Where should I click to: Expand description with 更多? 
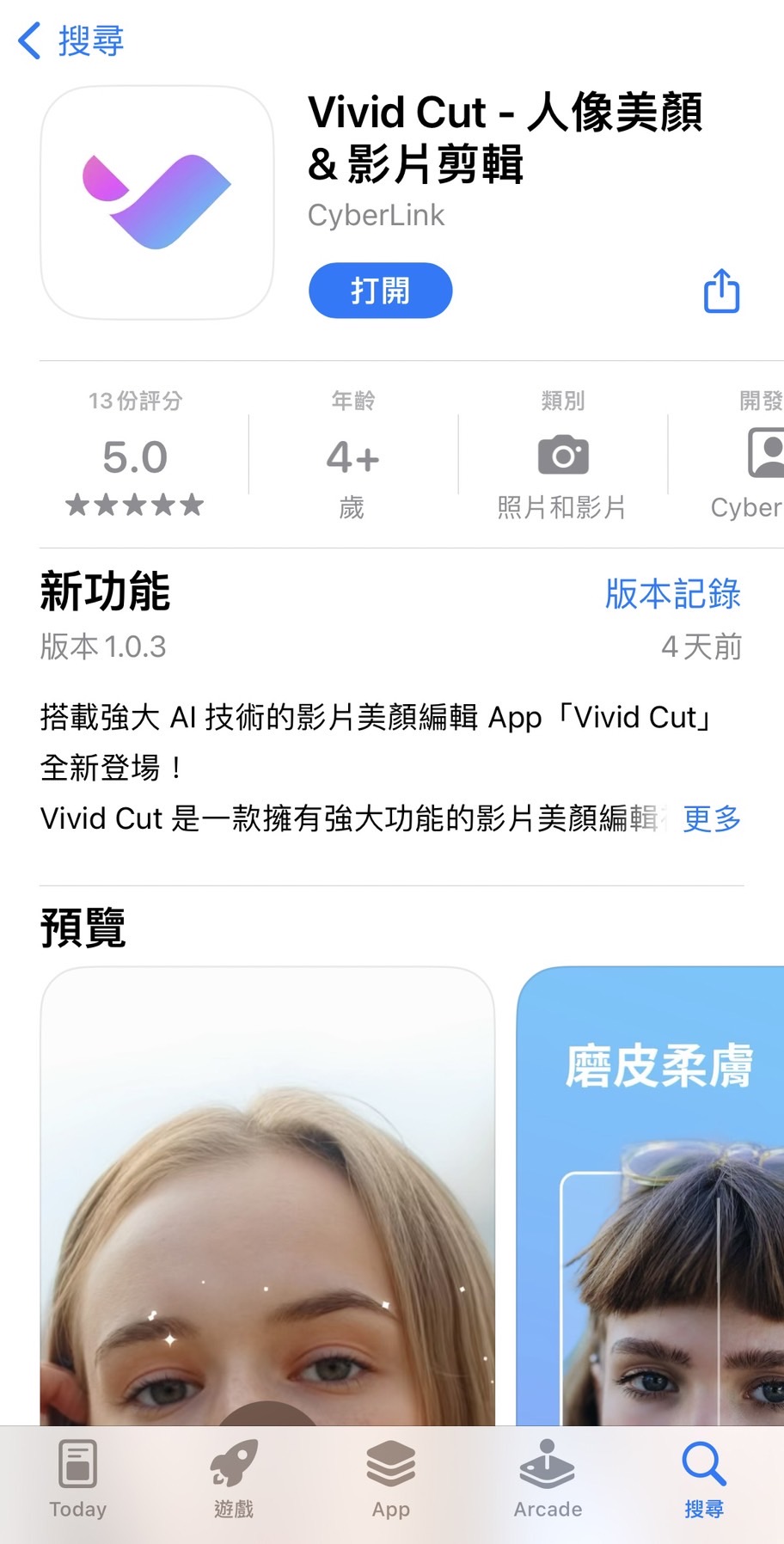pyautogui.click(x=712, y=818)
